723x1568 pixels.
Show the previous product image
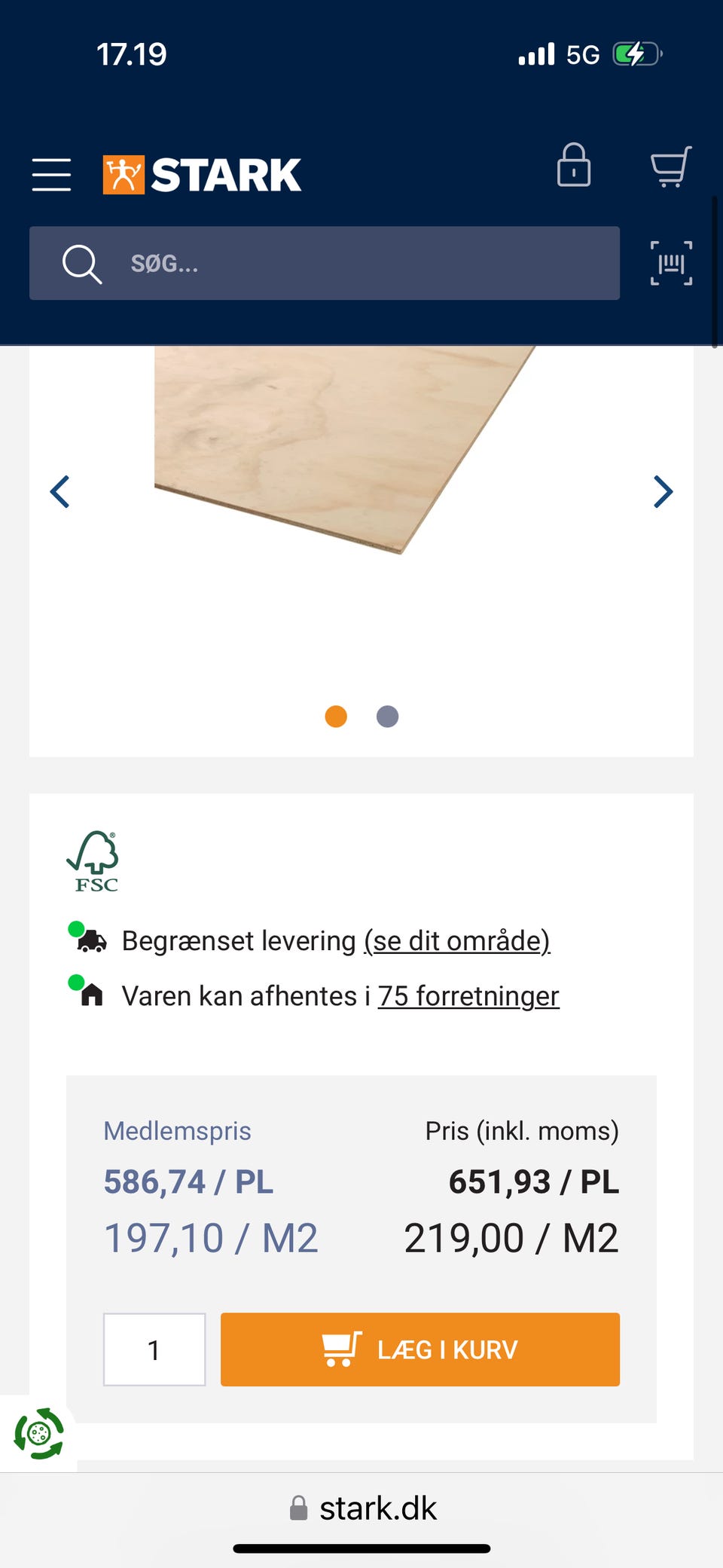[x=62, y=491]
